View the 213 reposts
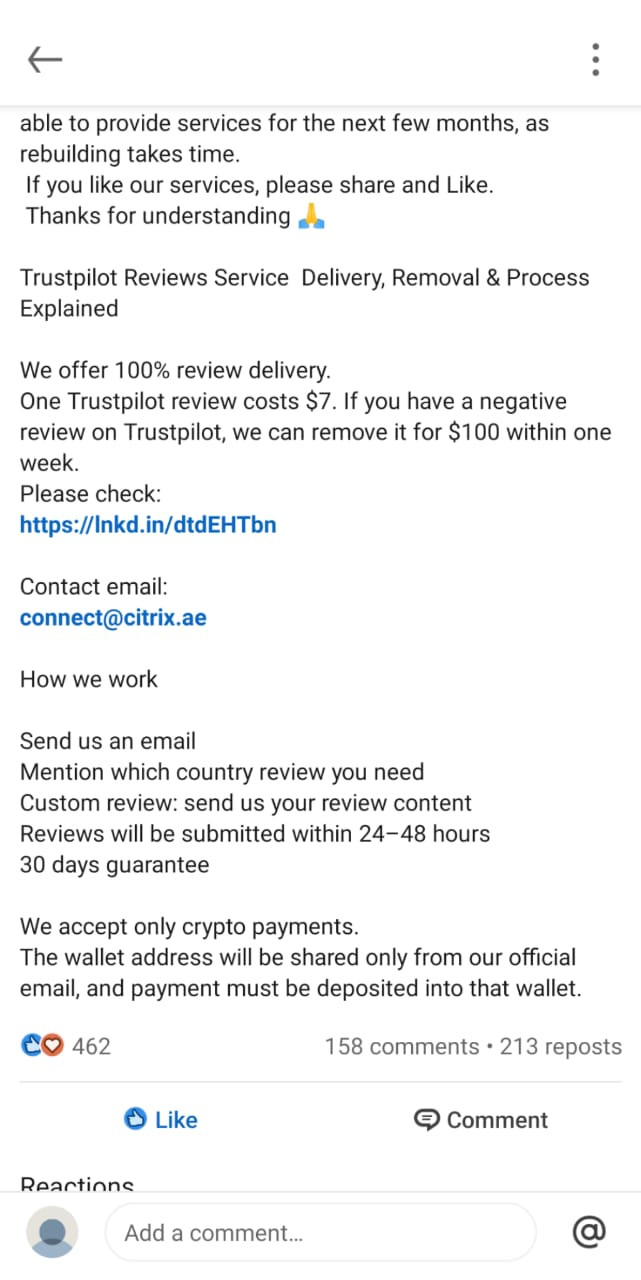The image size is (641, 1280). click(560, 1047)
